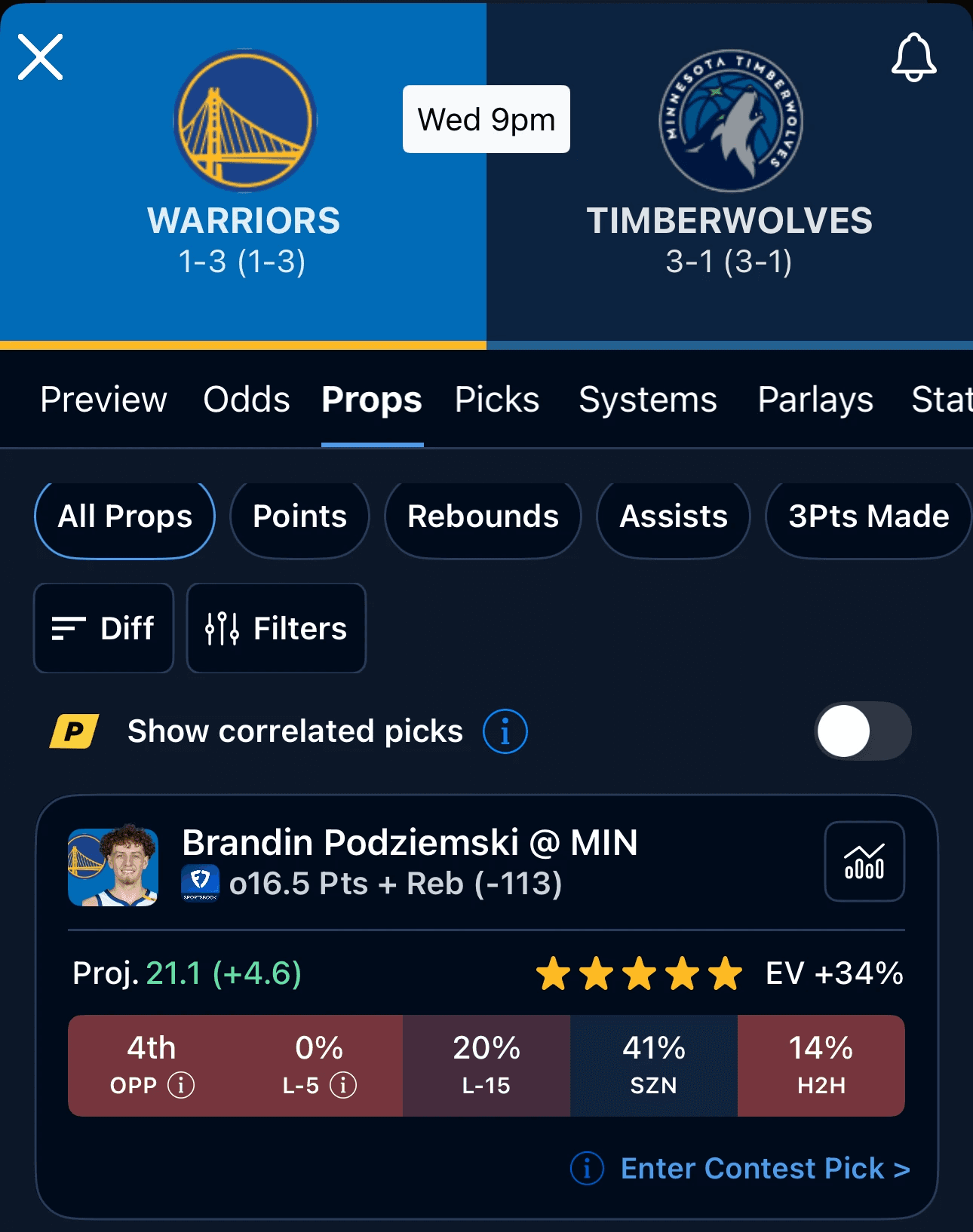
Task: Click the info icon beside Show correlated picks
Action: [x=506, y=731]
